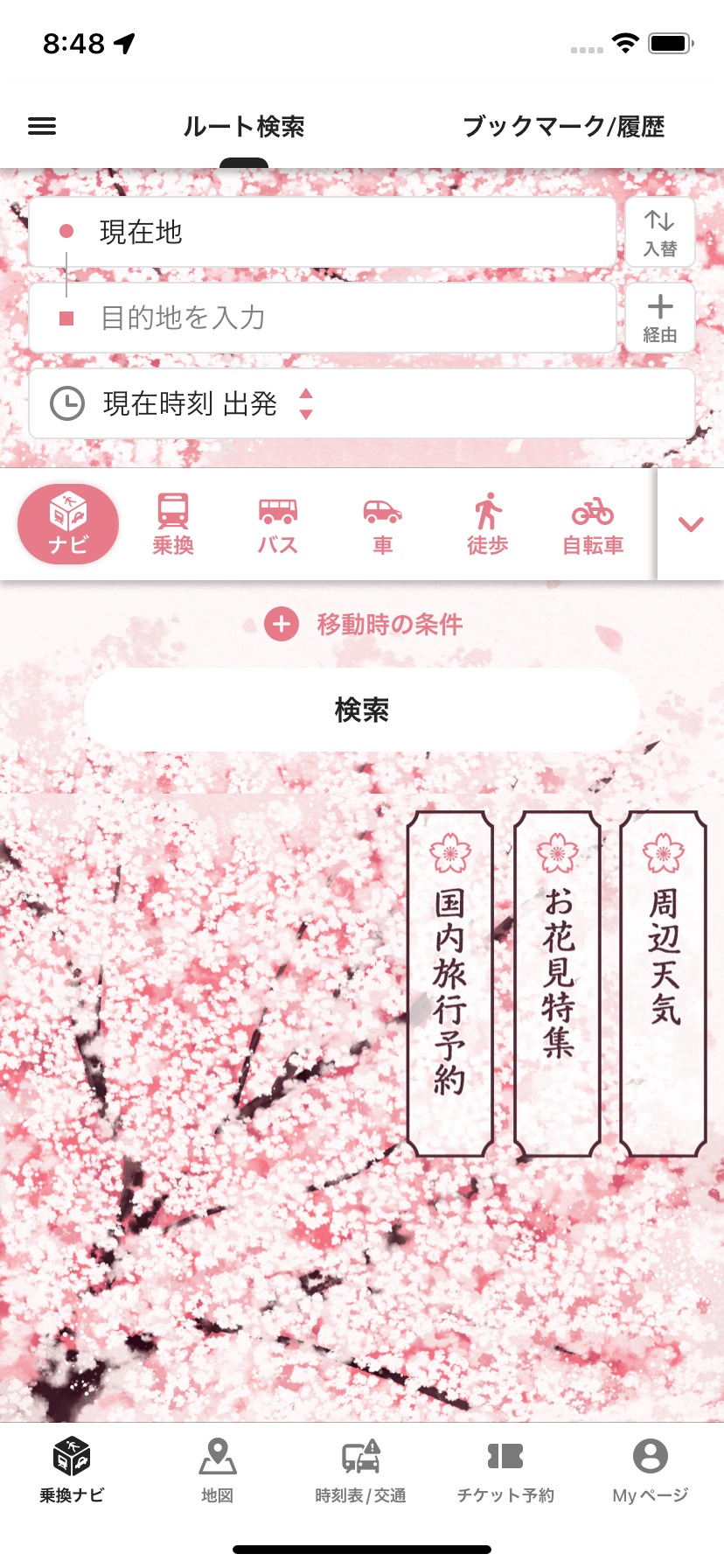Add 移動時の条件 travel conditions

364,625
